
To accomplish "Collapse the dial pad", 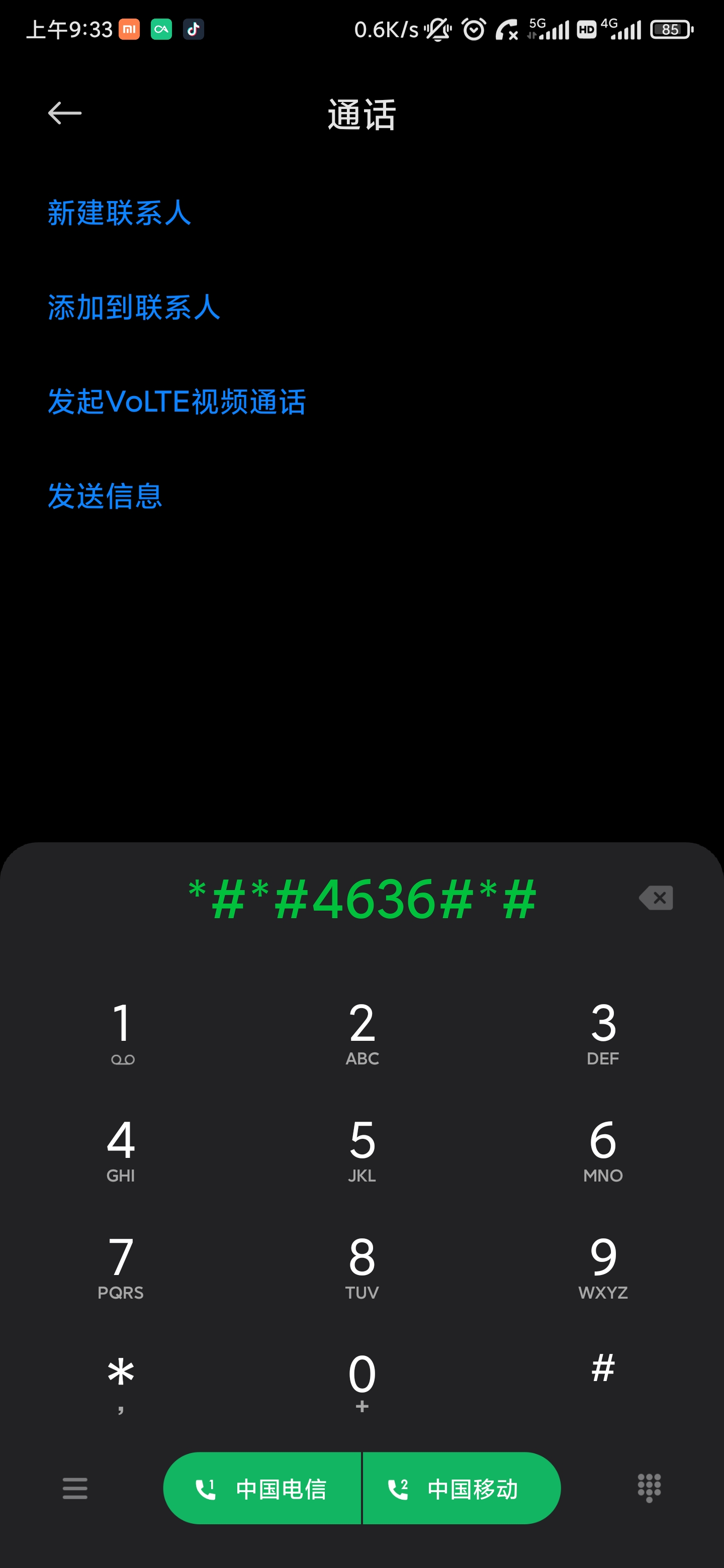I will coord(649,1488).
